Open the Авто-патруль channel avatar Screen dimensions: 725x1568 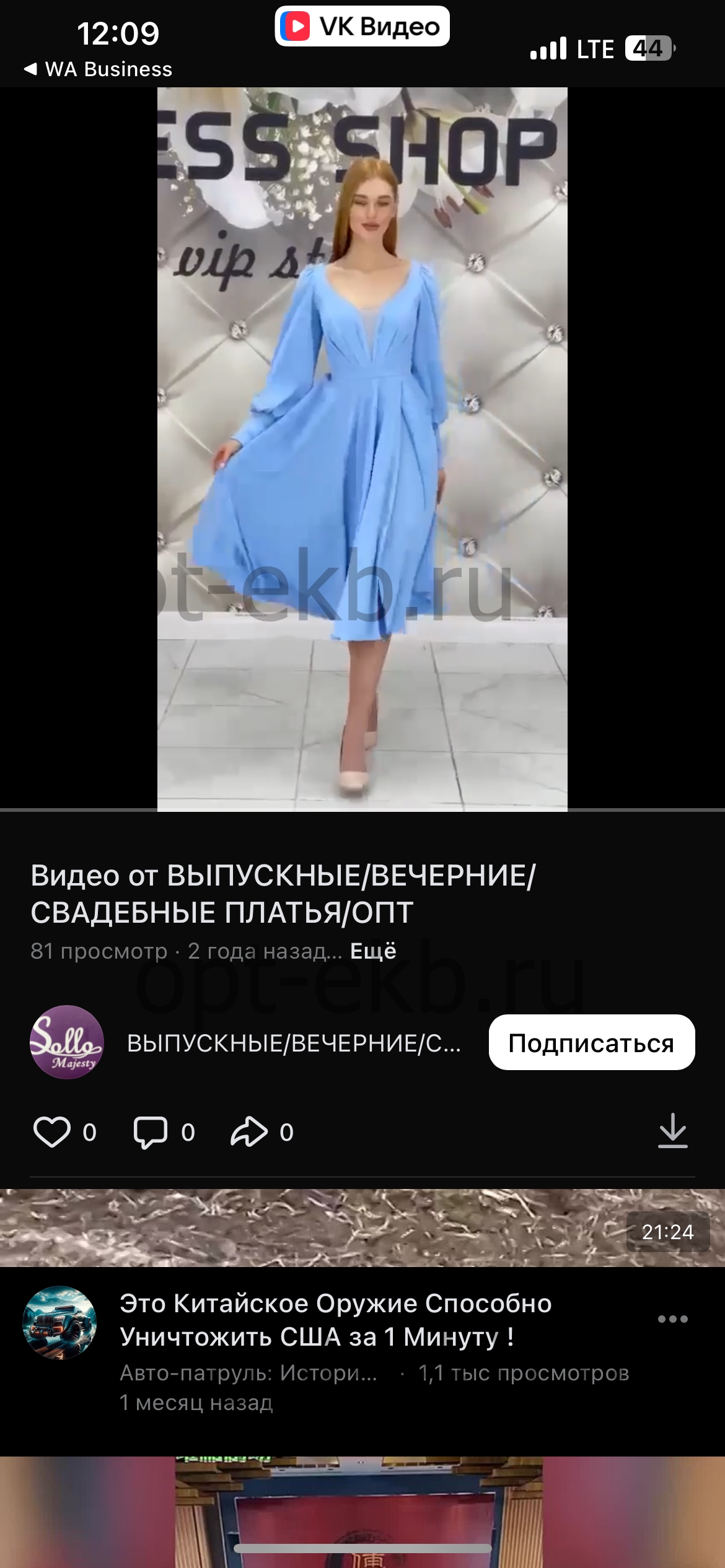pyautogui.click(x=59, y=1323)
